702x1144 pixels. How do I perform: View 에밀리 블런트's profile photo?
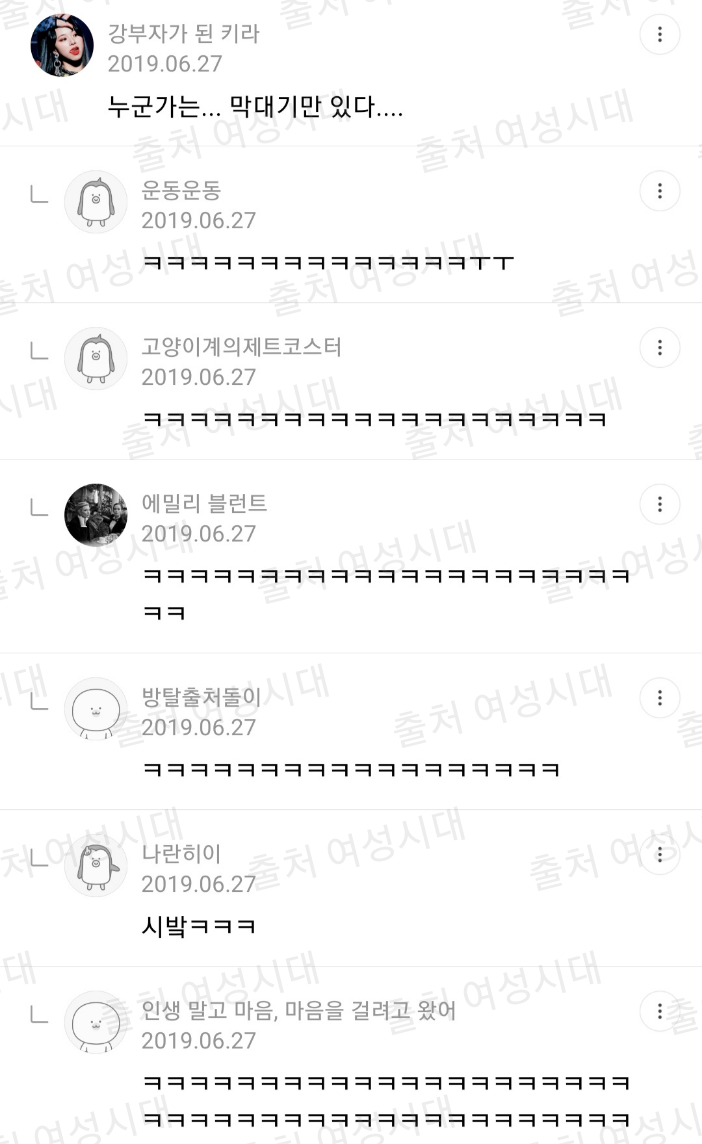pyautogui.click(x=96, y=515)
